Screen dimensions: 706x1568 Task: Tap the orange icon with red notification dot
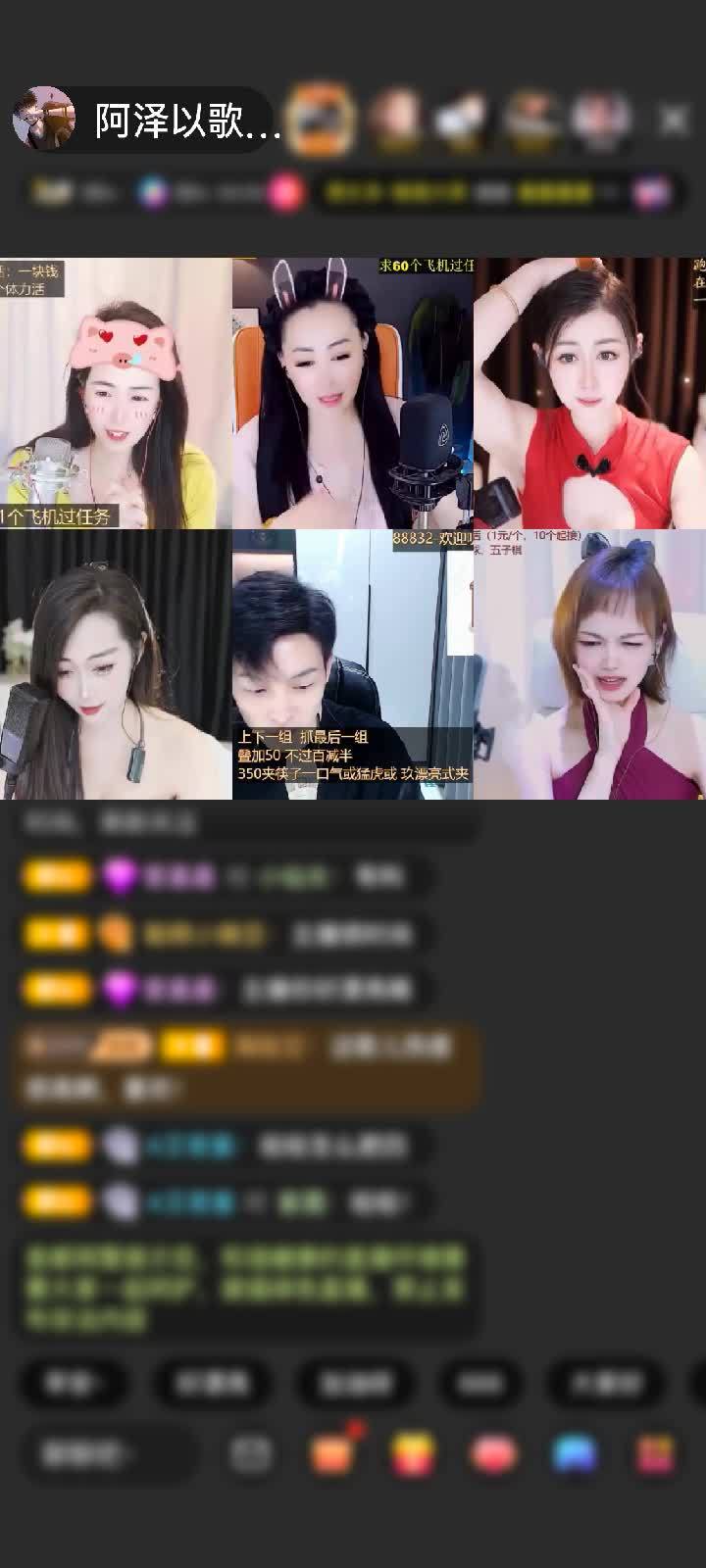click(x=333, y=1454)
